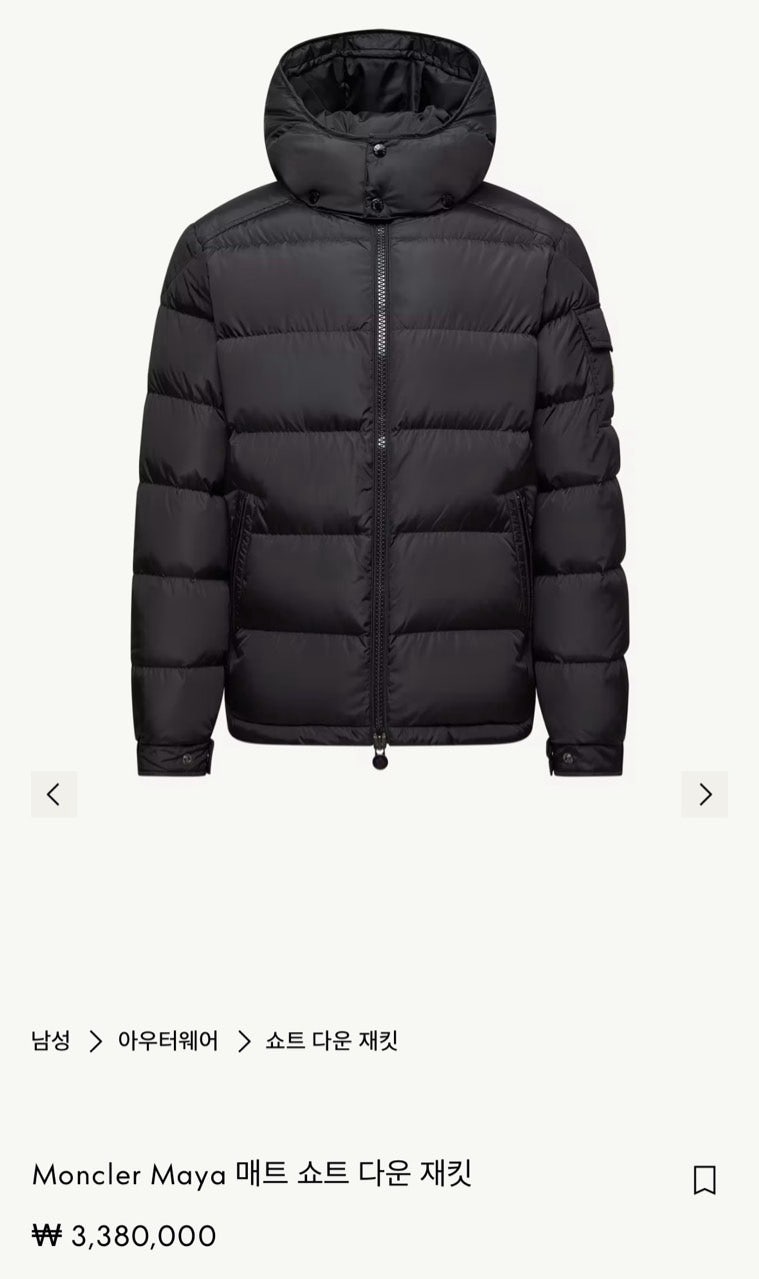The width and height of the screenshot is (759, 1279).
Task: Go to the 아우터웨어 category
Action: click(168, 1041)
